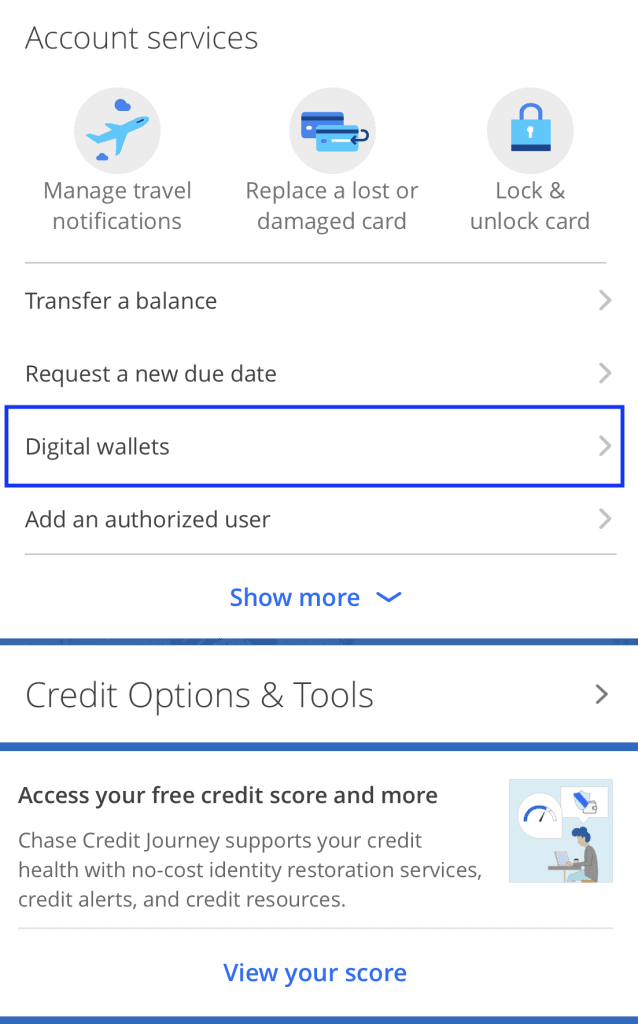Open Digital wallets
Screen dimensions: 638x1024
click(315, 447)
